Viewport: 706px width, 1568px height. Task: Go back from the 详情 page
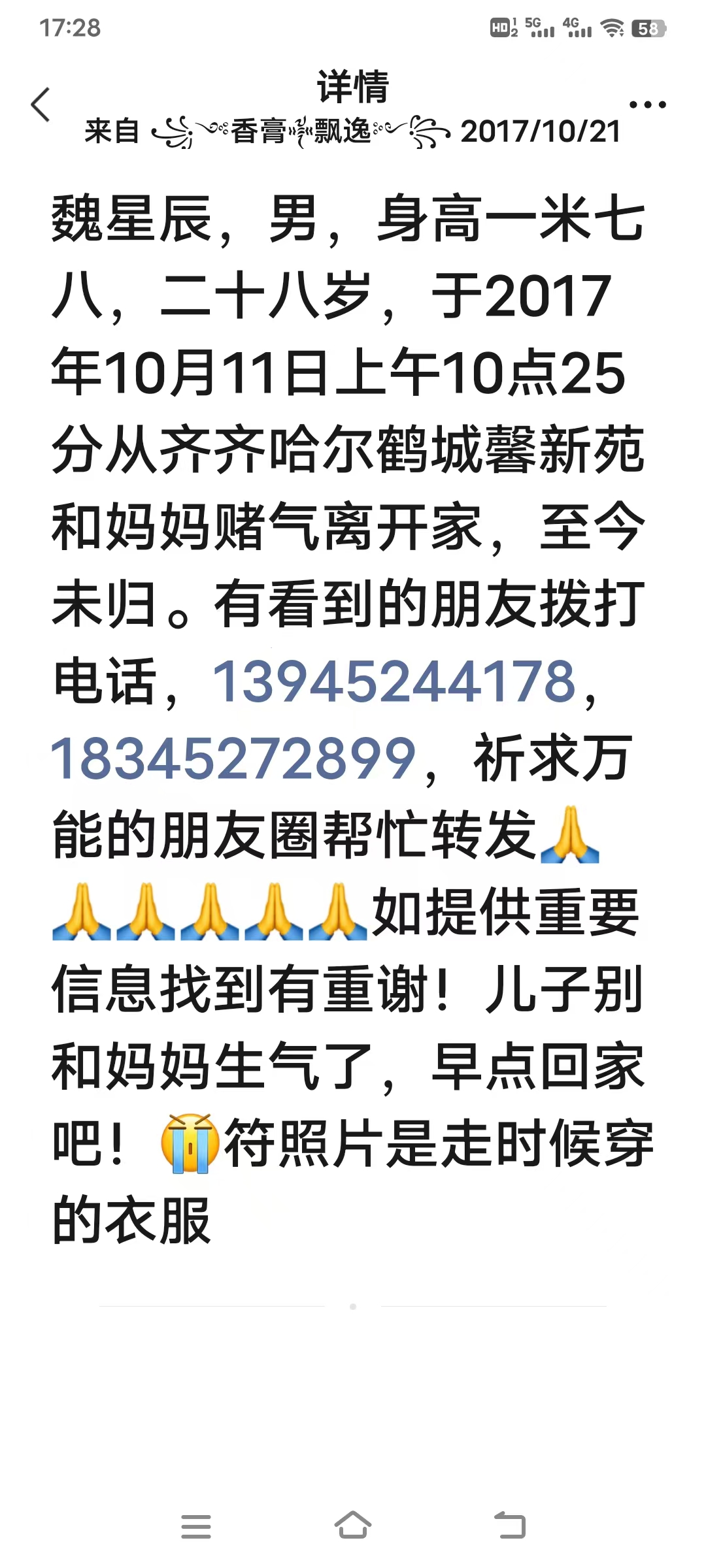point(41,105)
